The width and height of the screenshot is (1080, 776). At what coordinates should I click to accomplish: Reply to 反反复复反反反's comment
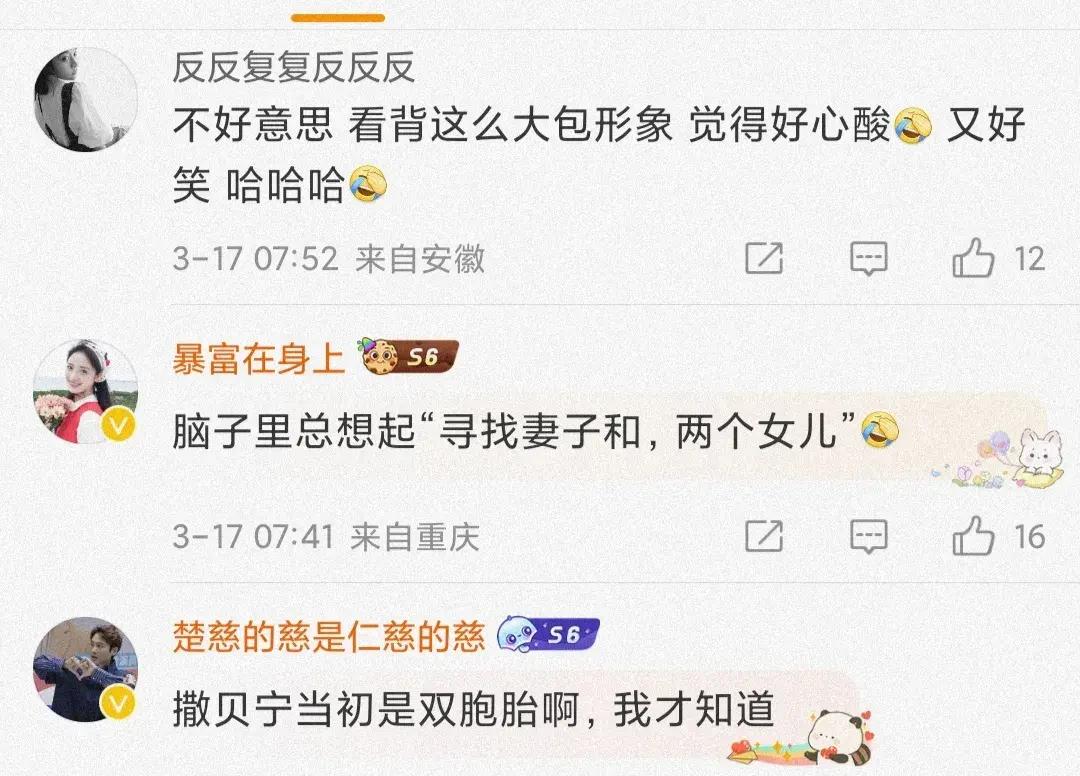coord(868,259)
